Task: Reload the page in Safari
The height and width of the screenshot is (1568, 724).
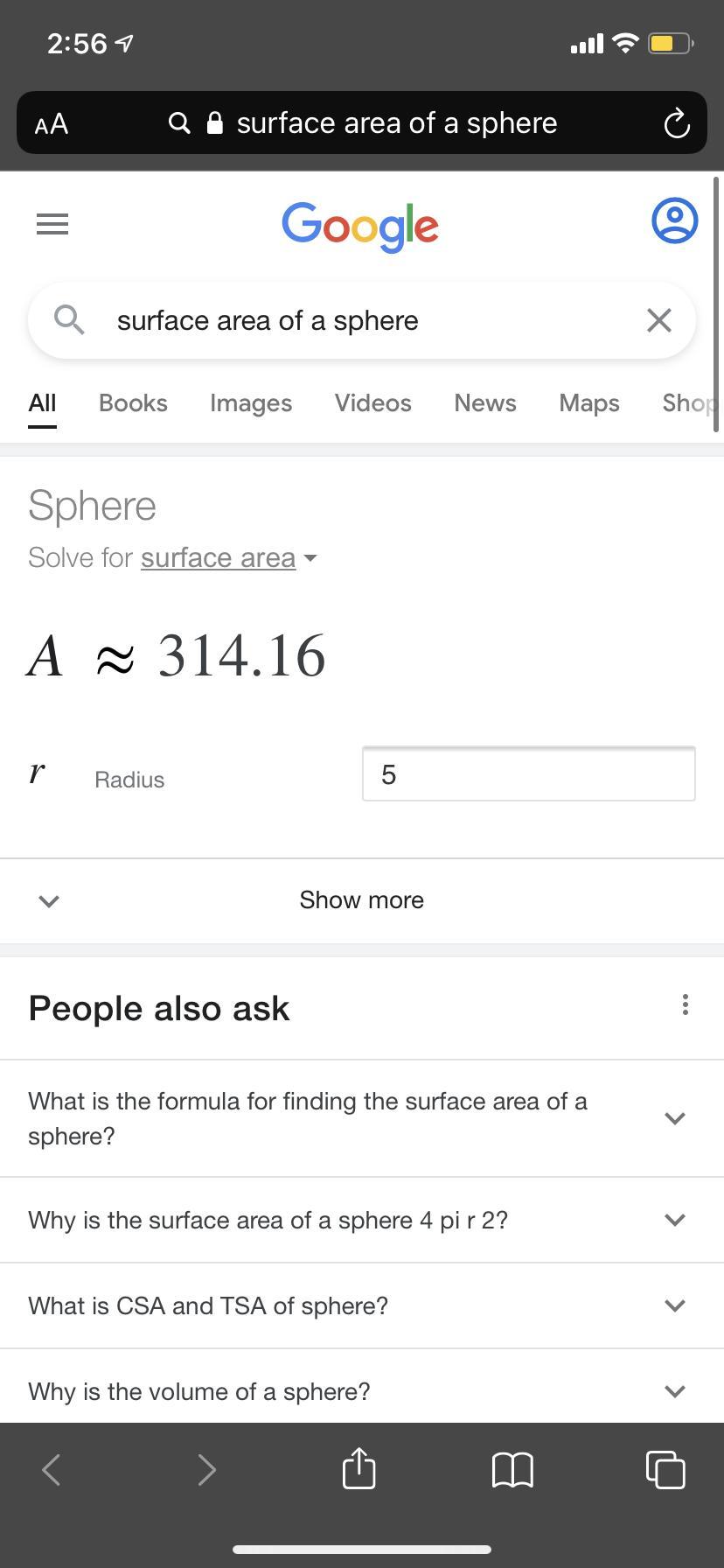Action: point(676,123)
